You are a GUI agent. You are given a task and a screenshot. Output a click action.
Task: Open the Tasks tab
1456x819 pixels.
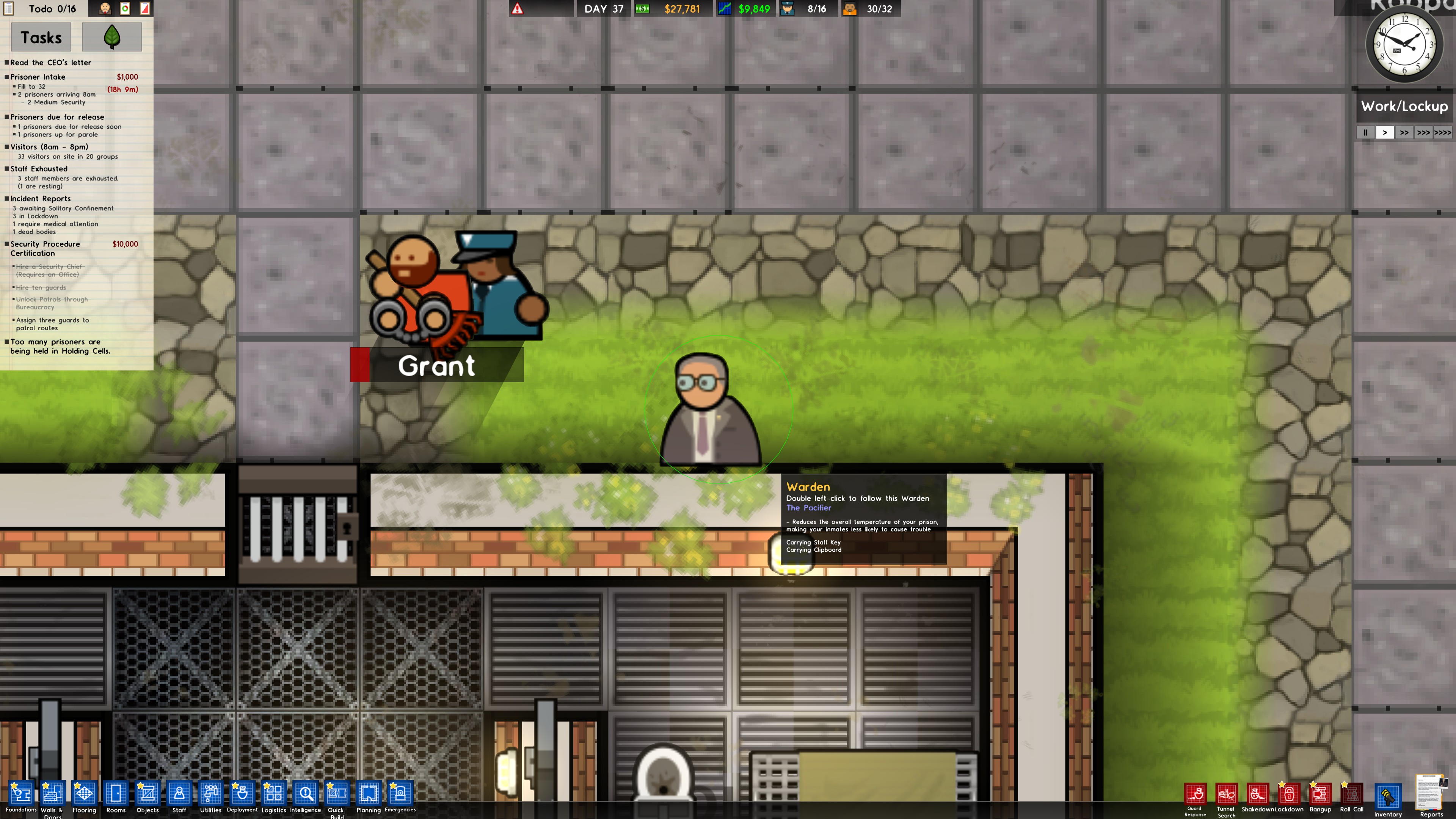41,37
